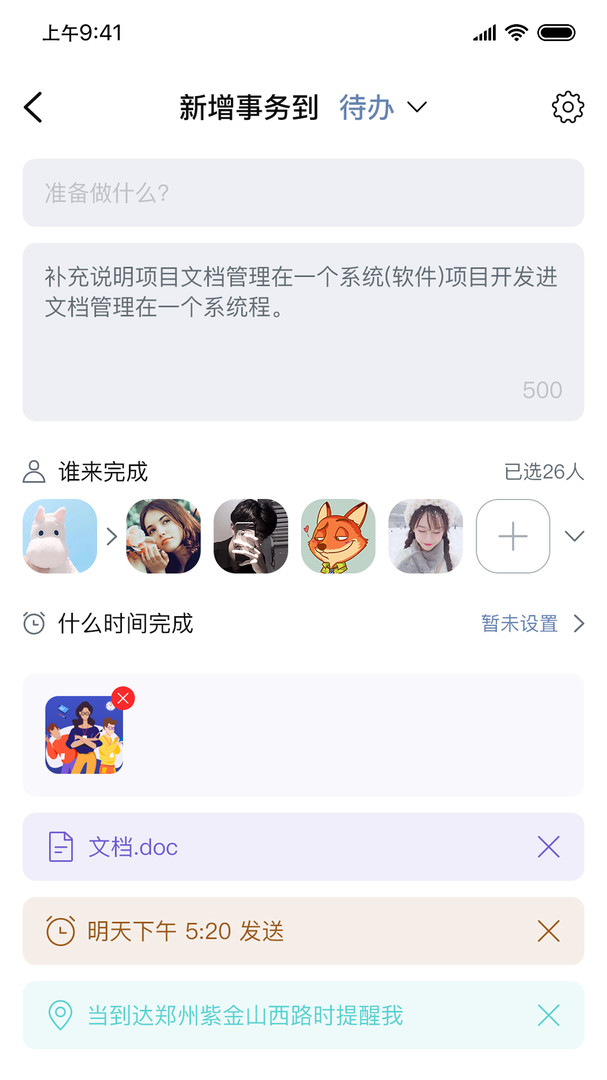The width and height of the screenshot is (607, 1080).
Task: Add another assignee with the plus button
Action: click(x=513, y=537)
